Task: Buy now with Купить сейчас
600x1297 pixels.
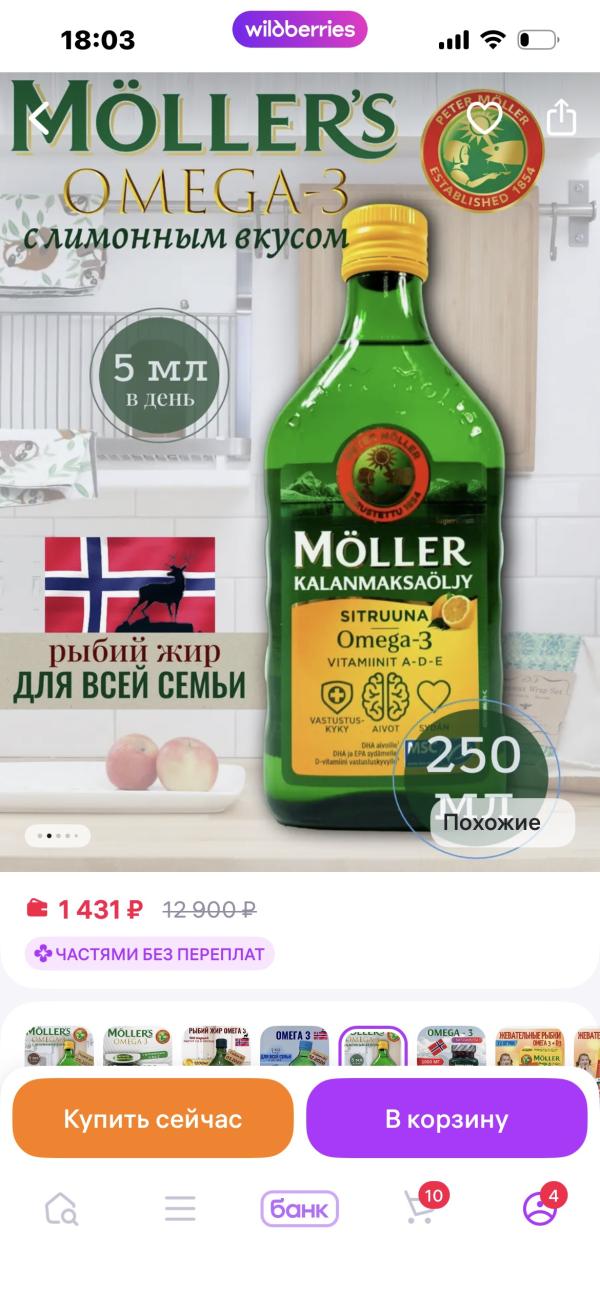Action: 153,1118
